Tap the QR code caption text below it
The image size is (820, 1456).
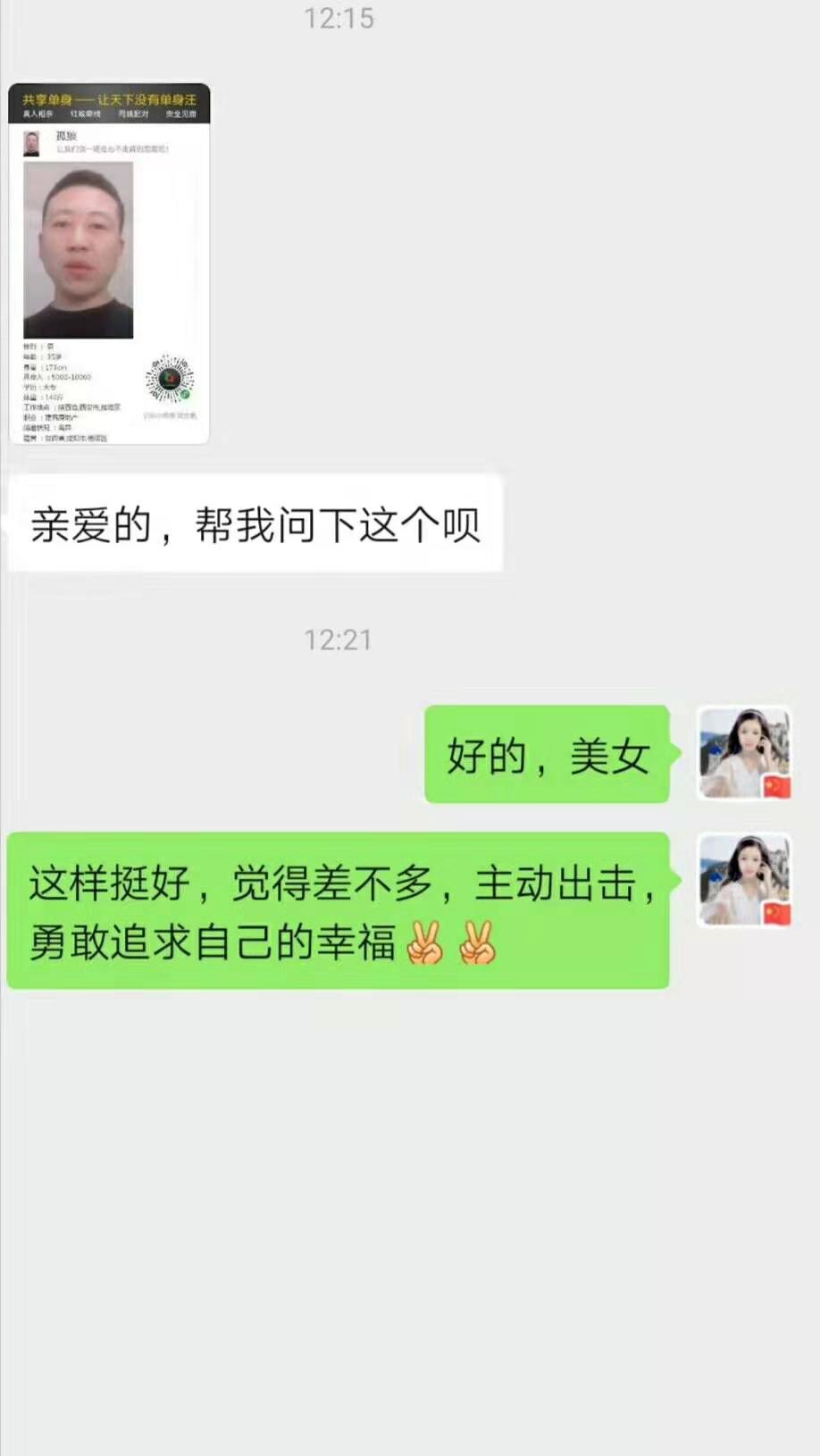[x=168, y=414]
